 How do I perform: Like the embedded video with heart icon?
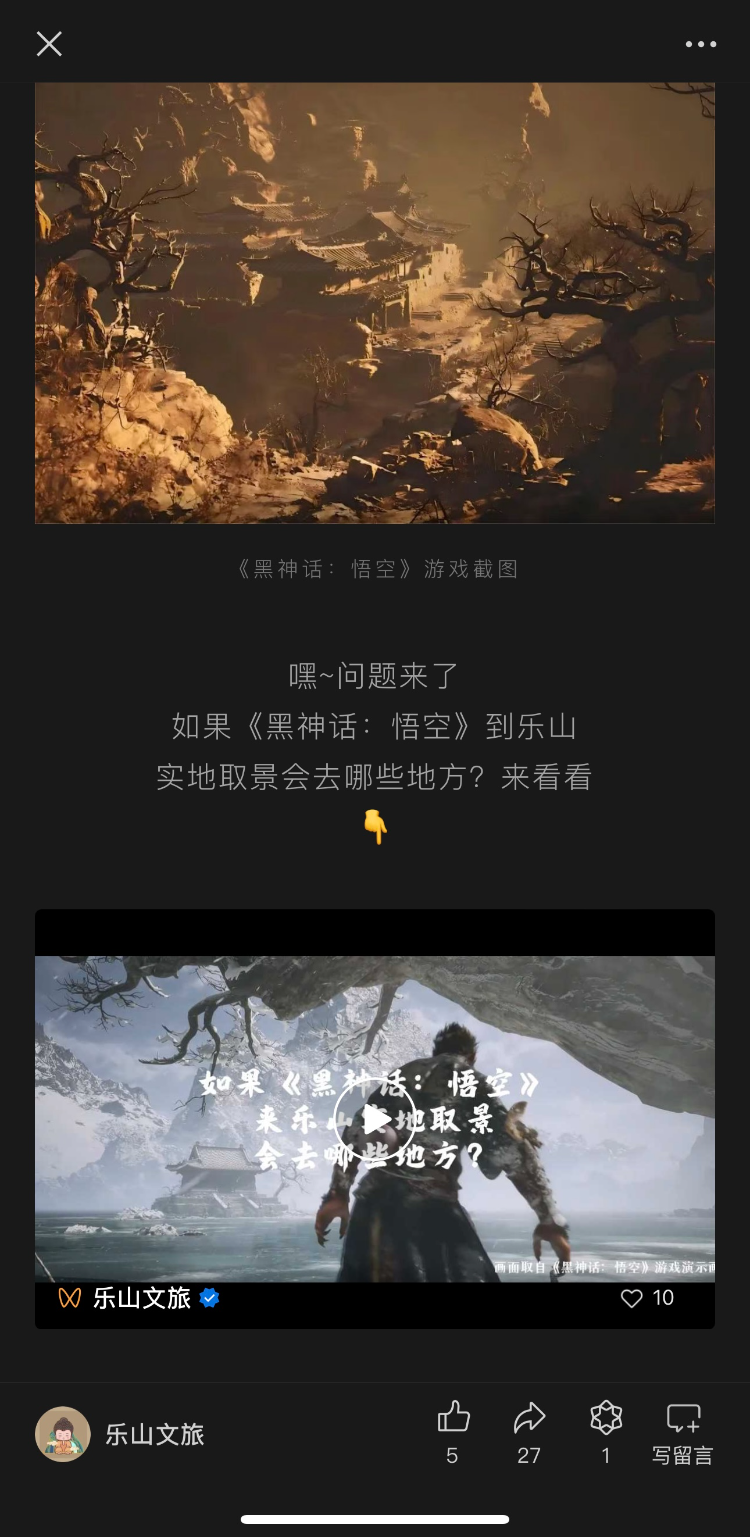point(632,1298)
